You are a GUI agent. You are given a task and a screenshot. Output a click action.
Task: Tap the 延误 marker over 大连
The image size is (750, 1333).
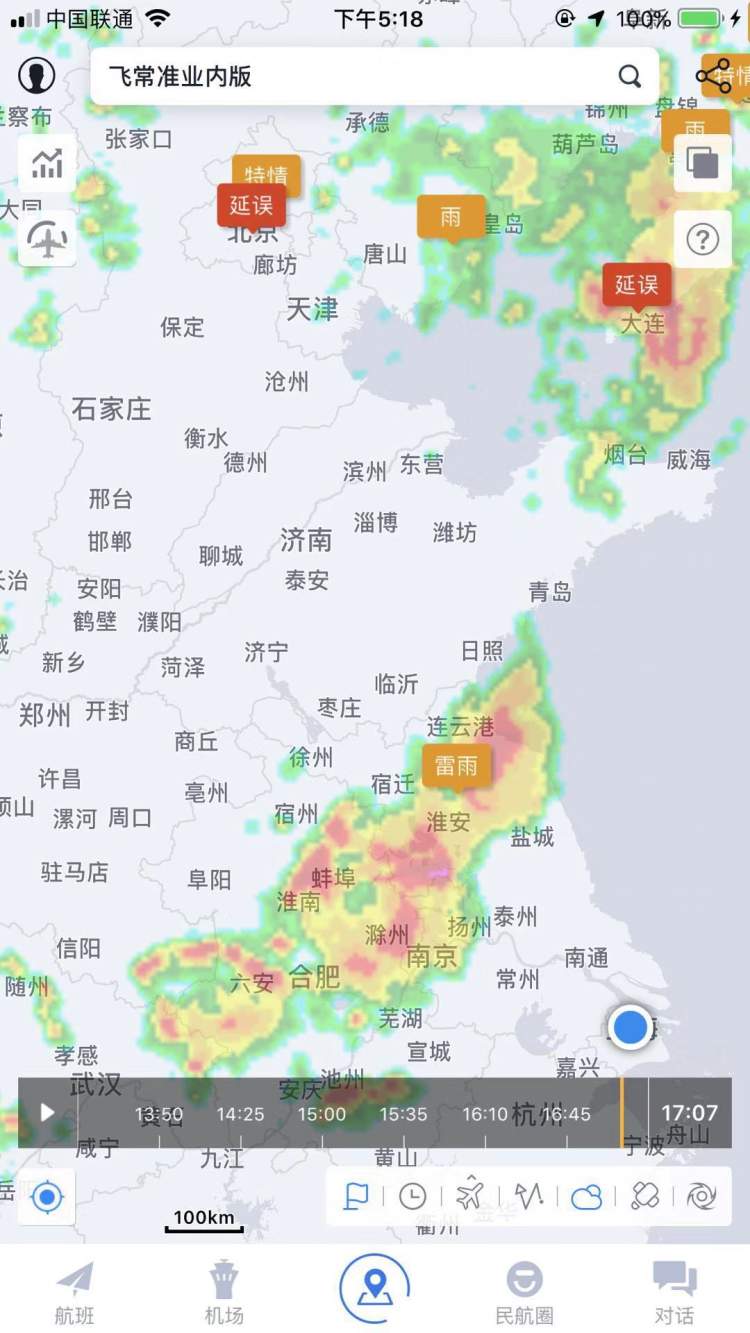tap(636, 285)
